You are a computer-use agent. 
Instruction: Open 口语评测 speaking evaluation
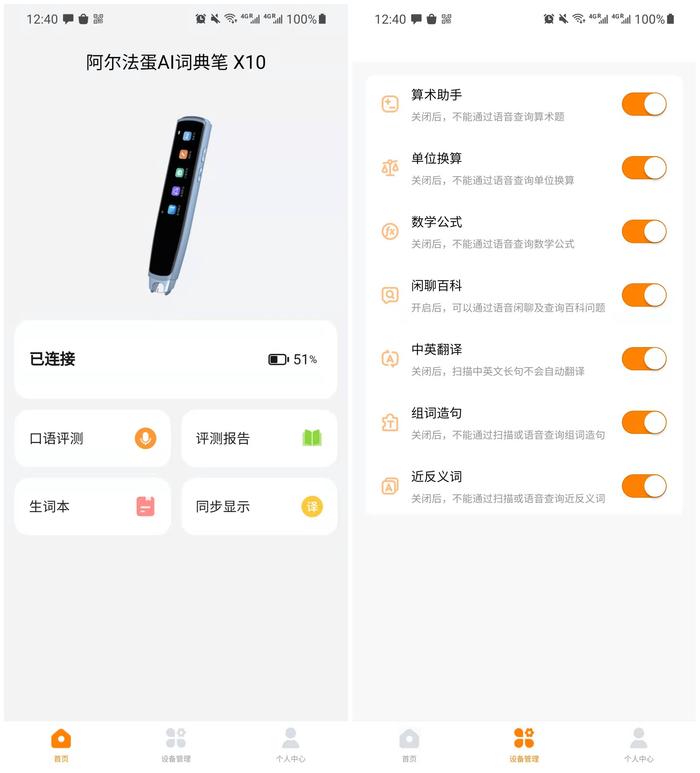(92, 438)
